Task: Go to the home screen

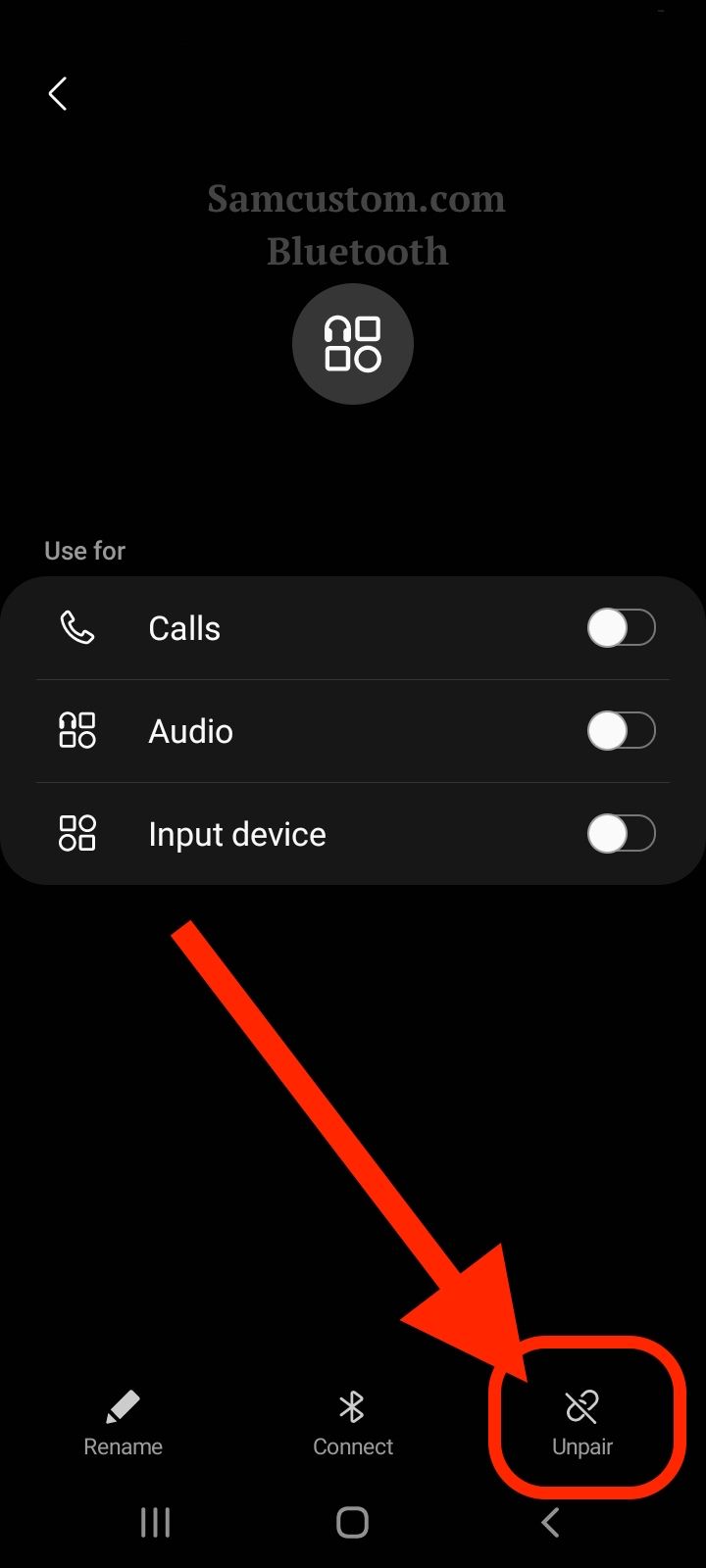Action: pyautogui.click(x=352, y=1522)
